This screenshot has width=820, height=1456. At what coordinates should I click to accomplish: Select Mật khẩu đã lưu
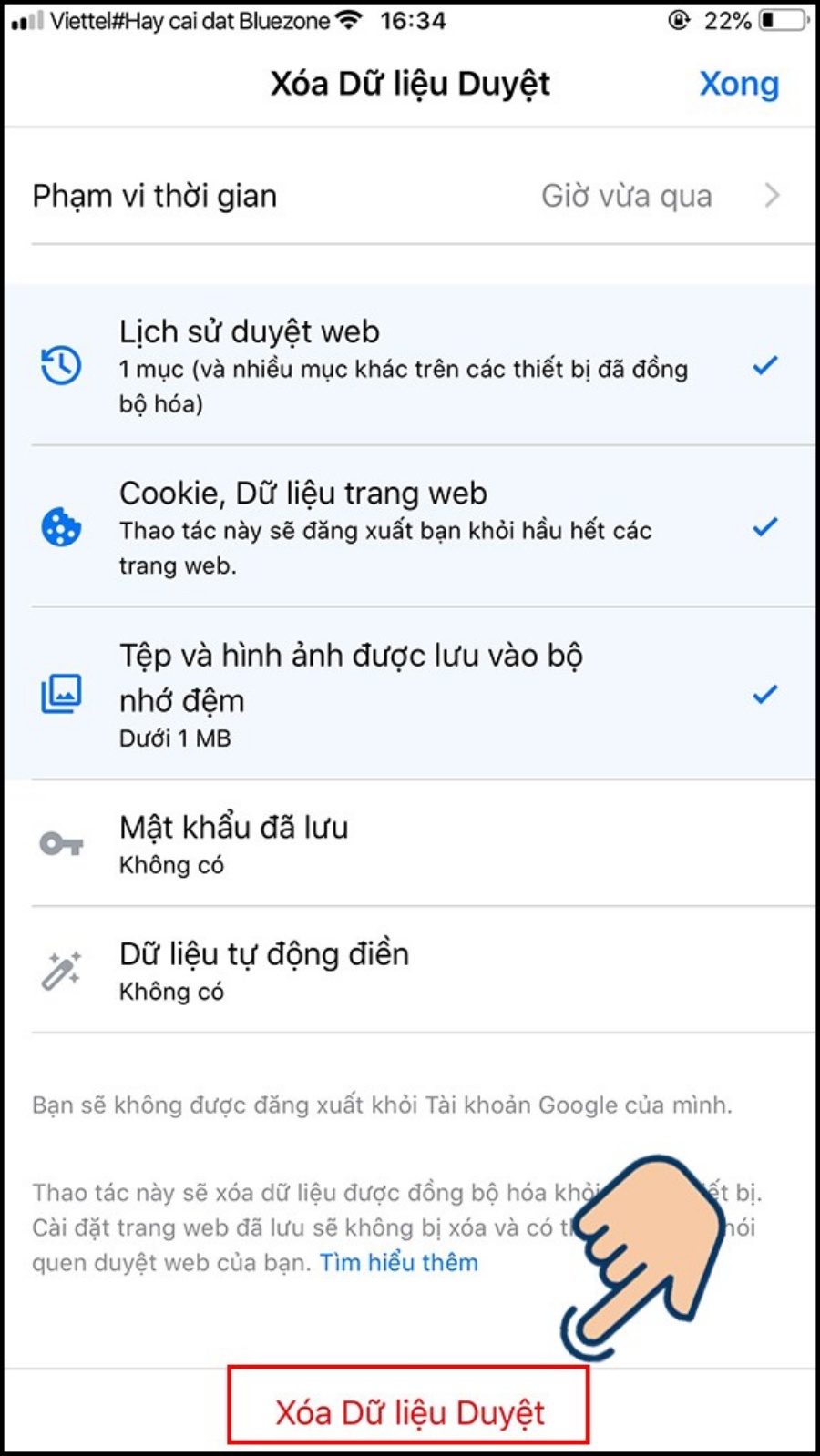[x=409, y=843]
